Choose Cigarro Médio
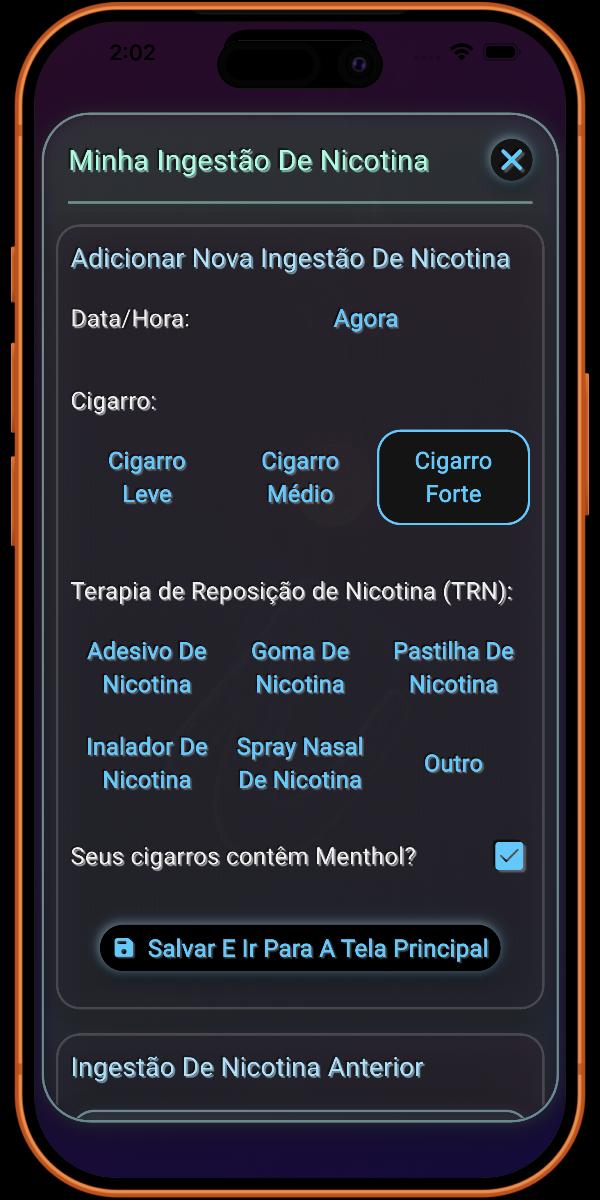Viewport: 600px width, 1200px height. [x=300, y=477]
